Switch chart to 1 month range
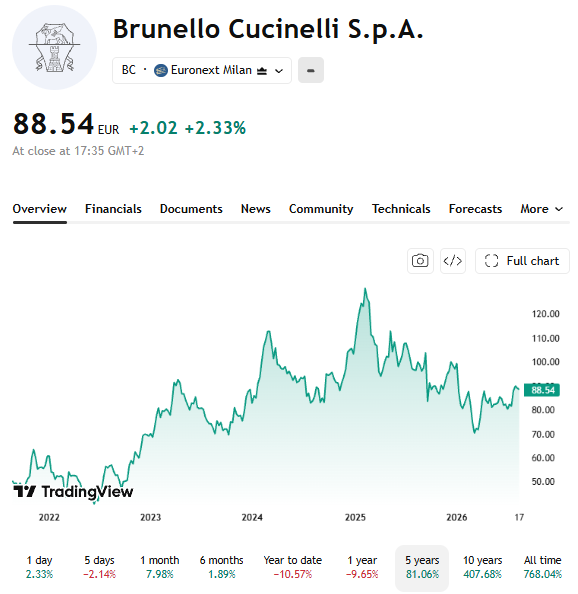 pos(159,567)
